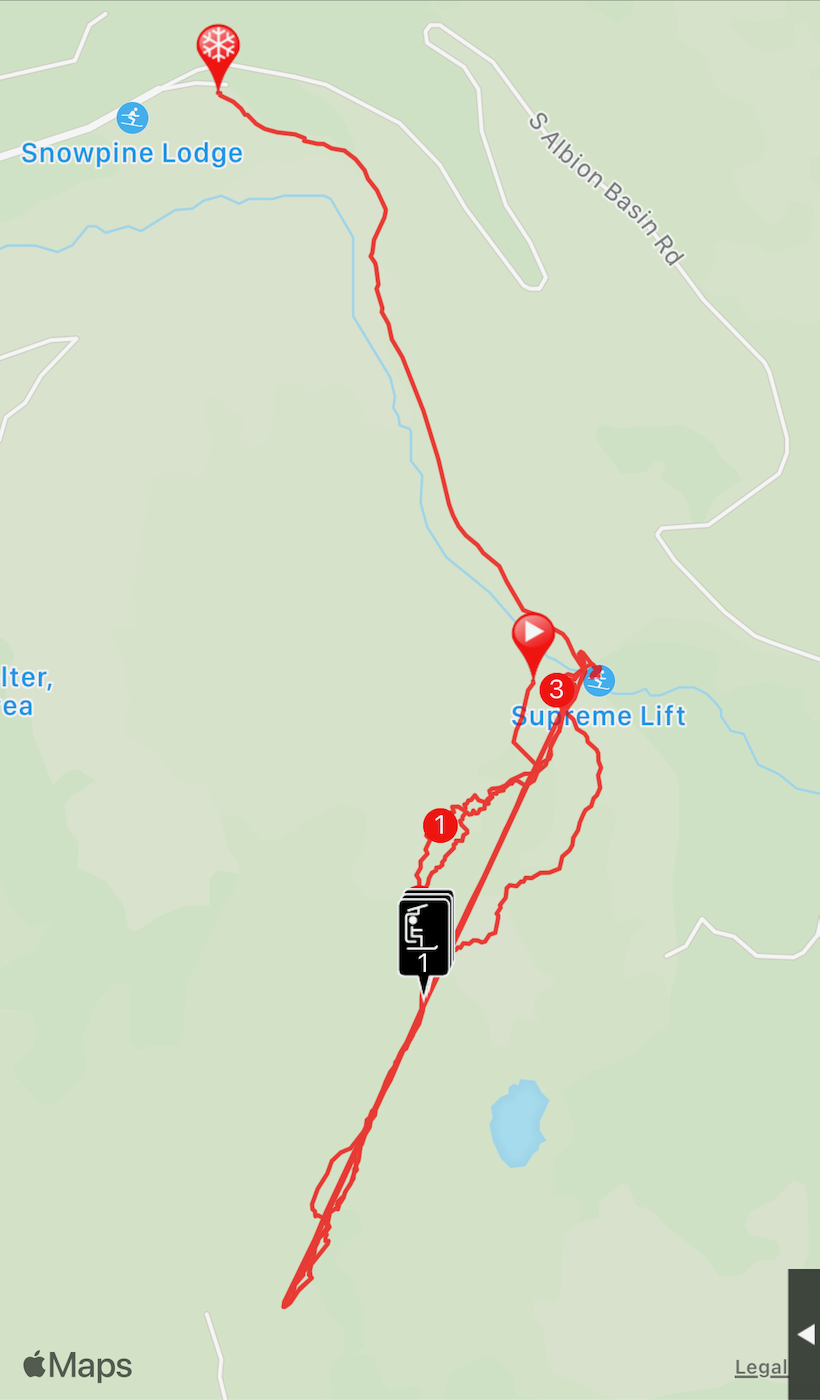This screenshot has height=1400, width=820.
Task: Open the Legal link on the map
Action: (760, 1367)
